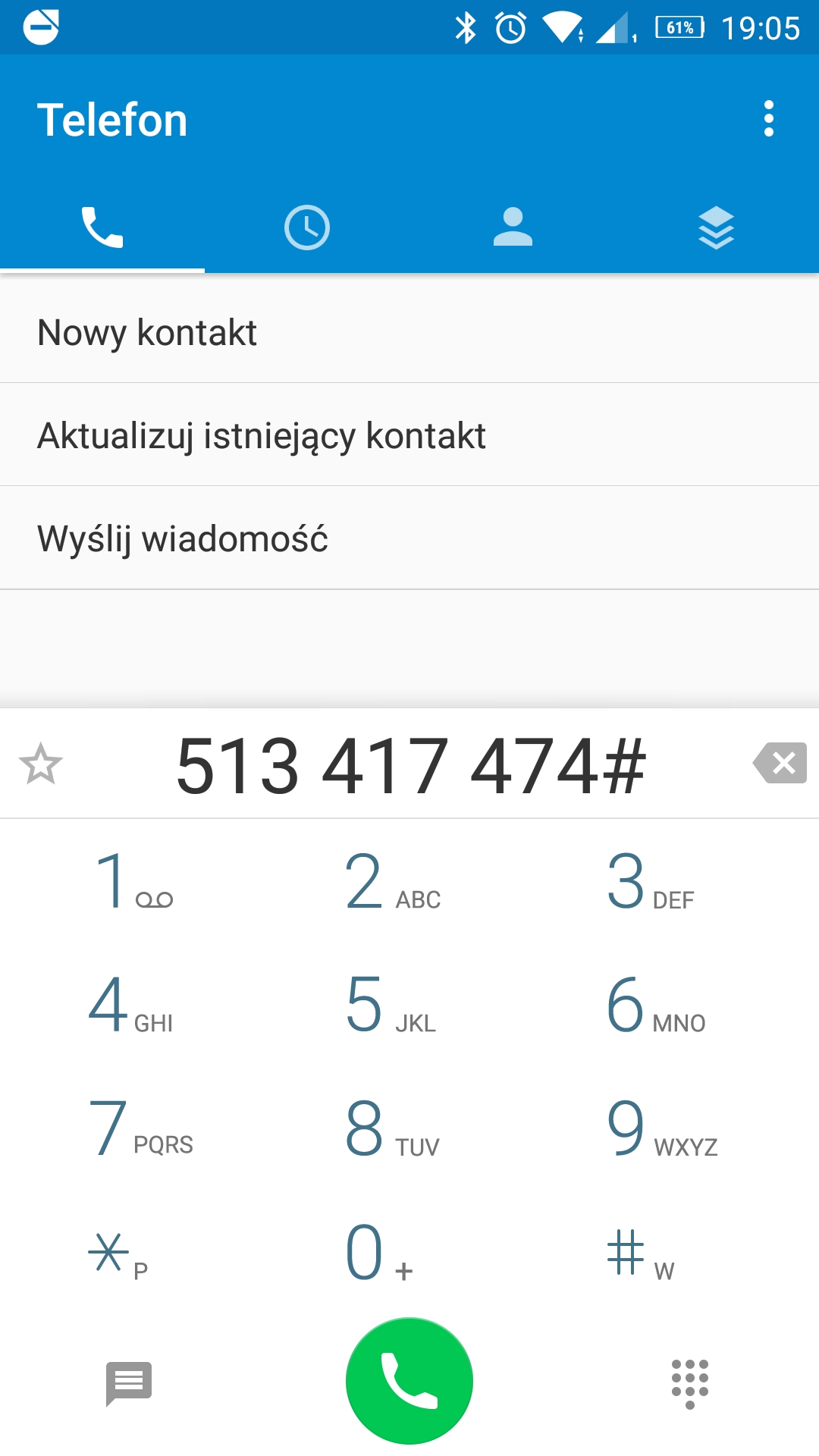
Task: Enter digit 9 WXYZ
Action: (661, 1128)
